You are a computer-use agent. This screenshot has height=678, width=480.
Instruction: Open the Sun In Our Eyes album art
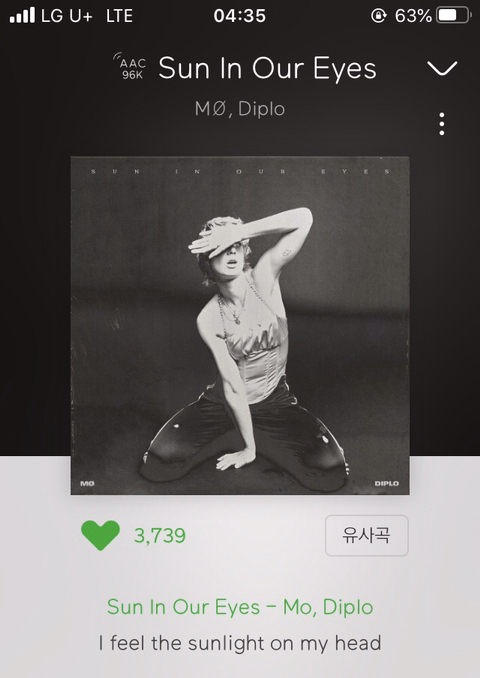240,326
